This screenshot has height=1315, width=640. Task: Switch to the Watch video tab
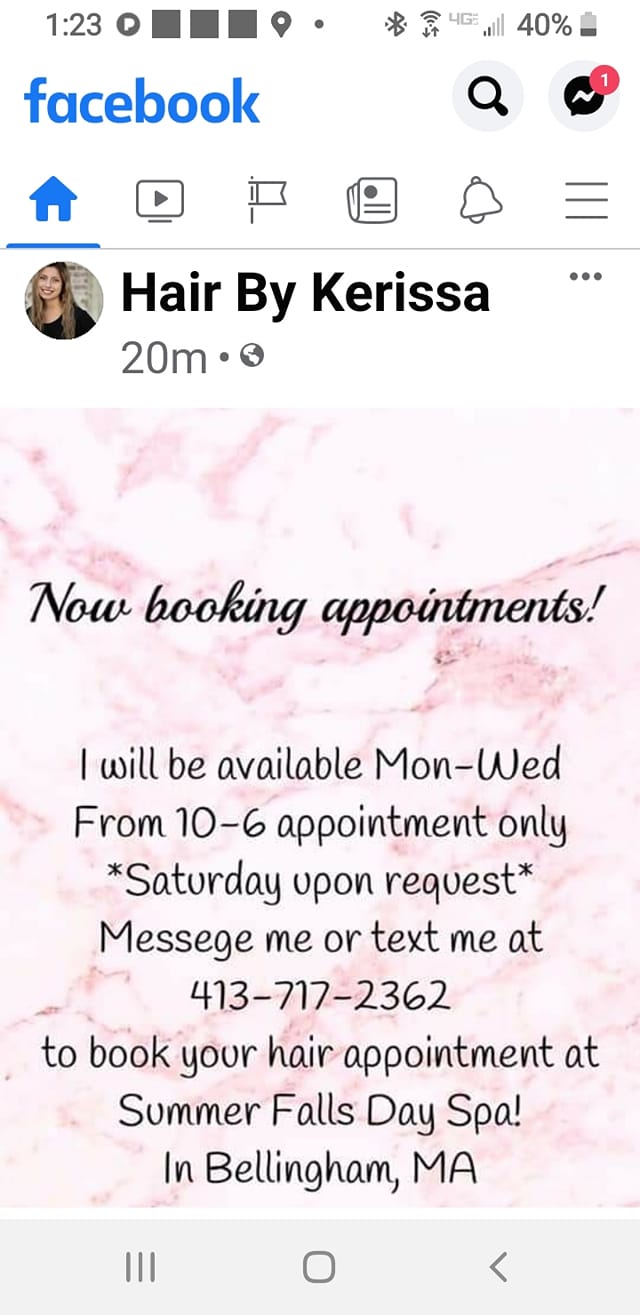[160, 200]
